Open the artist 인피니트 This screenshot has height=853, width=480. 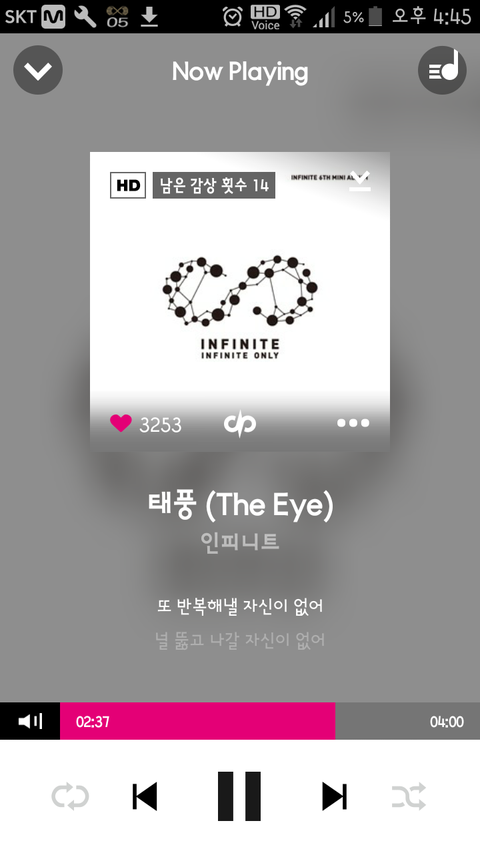click(240, 542)
